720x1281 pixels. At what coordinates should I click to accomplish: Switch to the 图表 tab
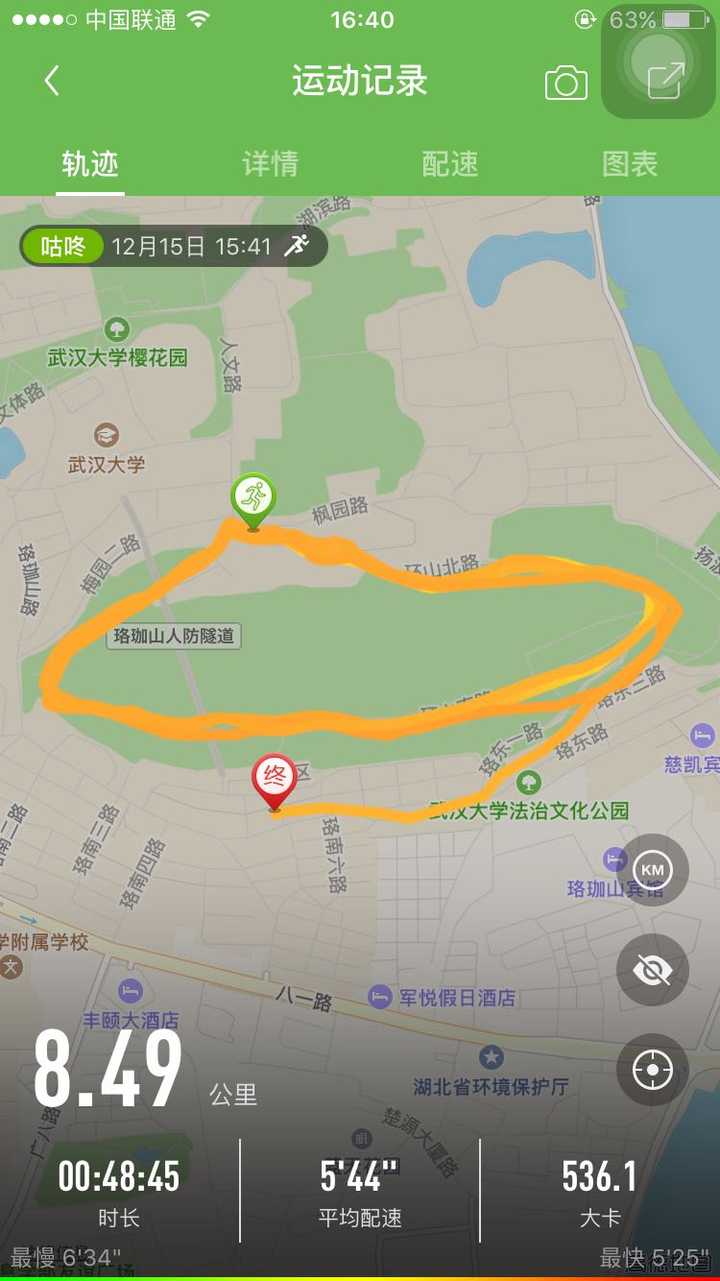pyautogui.click(x=630, y=164)
